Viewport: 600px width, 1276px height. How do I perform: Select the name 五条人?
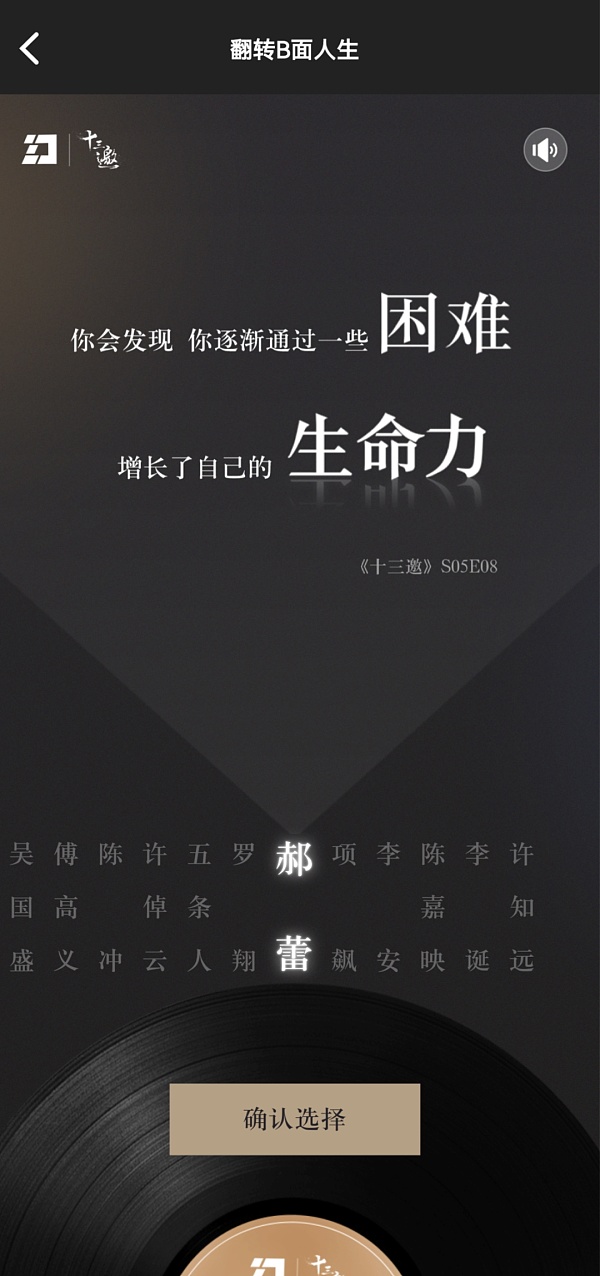pyautogui.click(x=200, y=907)
